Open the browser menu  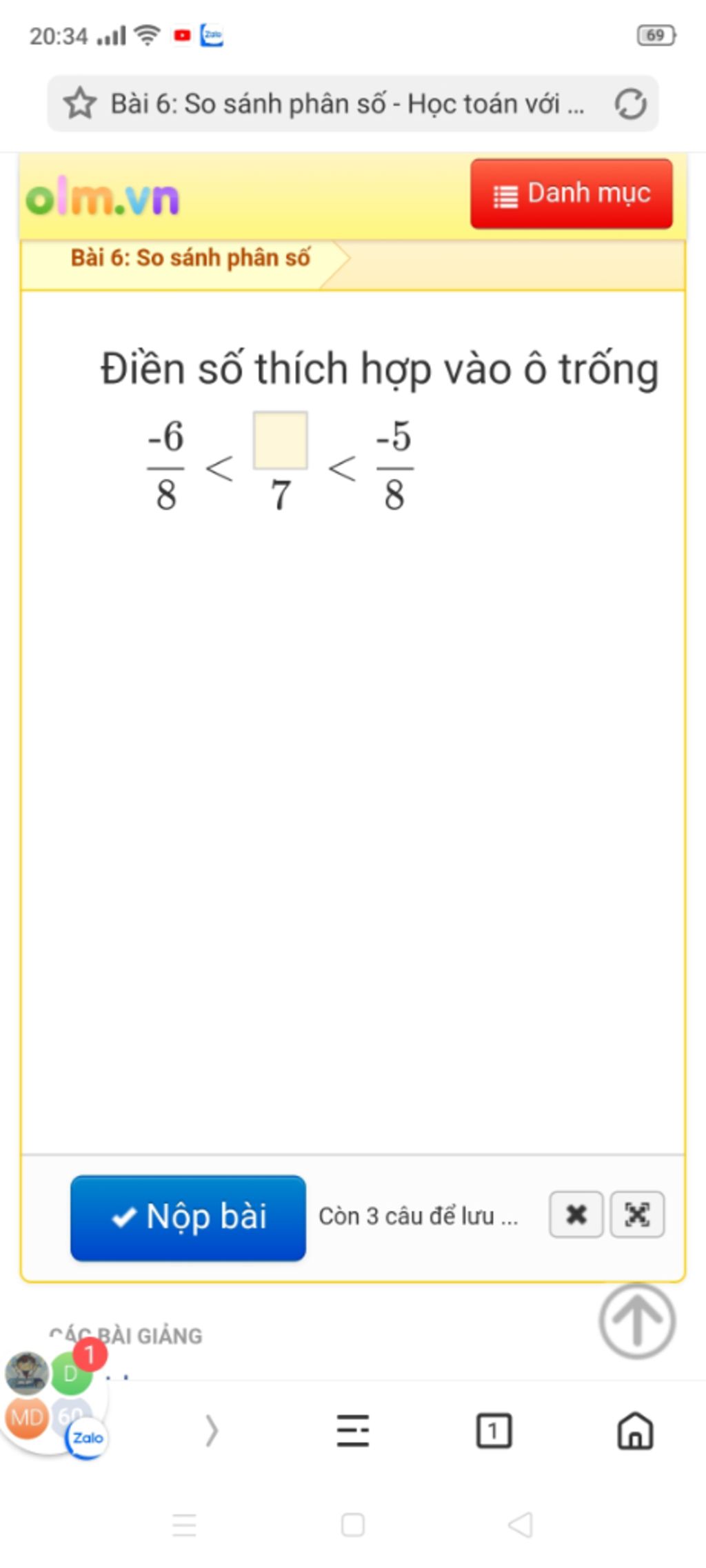pyautogui.click(x=352, y=1430)
